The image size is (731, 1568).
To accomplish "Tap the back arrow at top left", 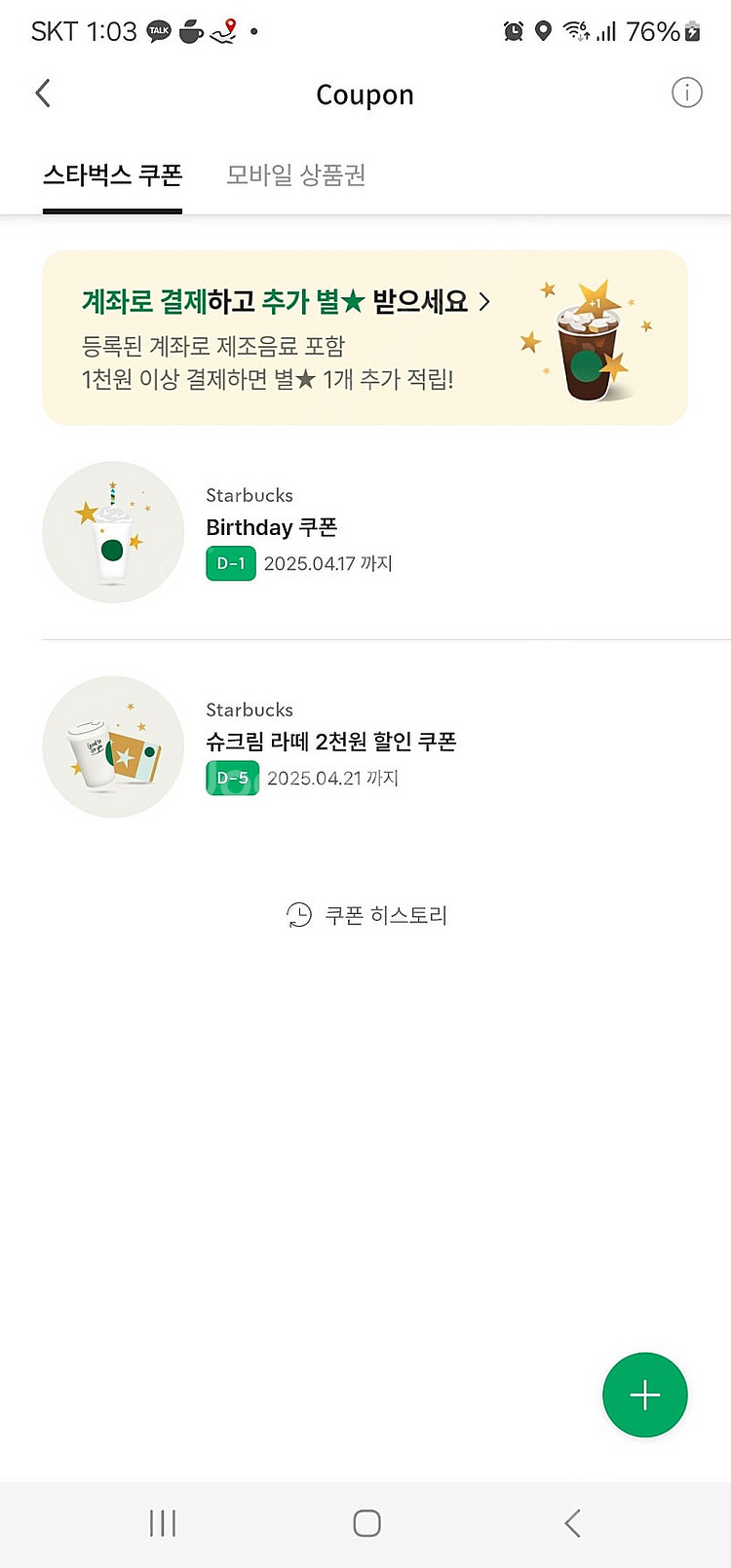I will 43,93.
